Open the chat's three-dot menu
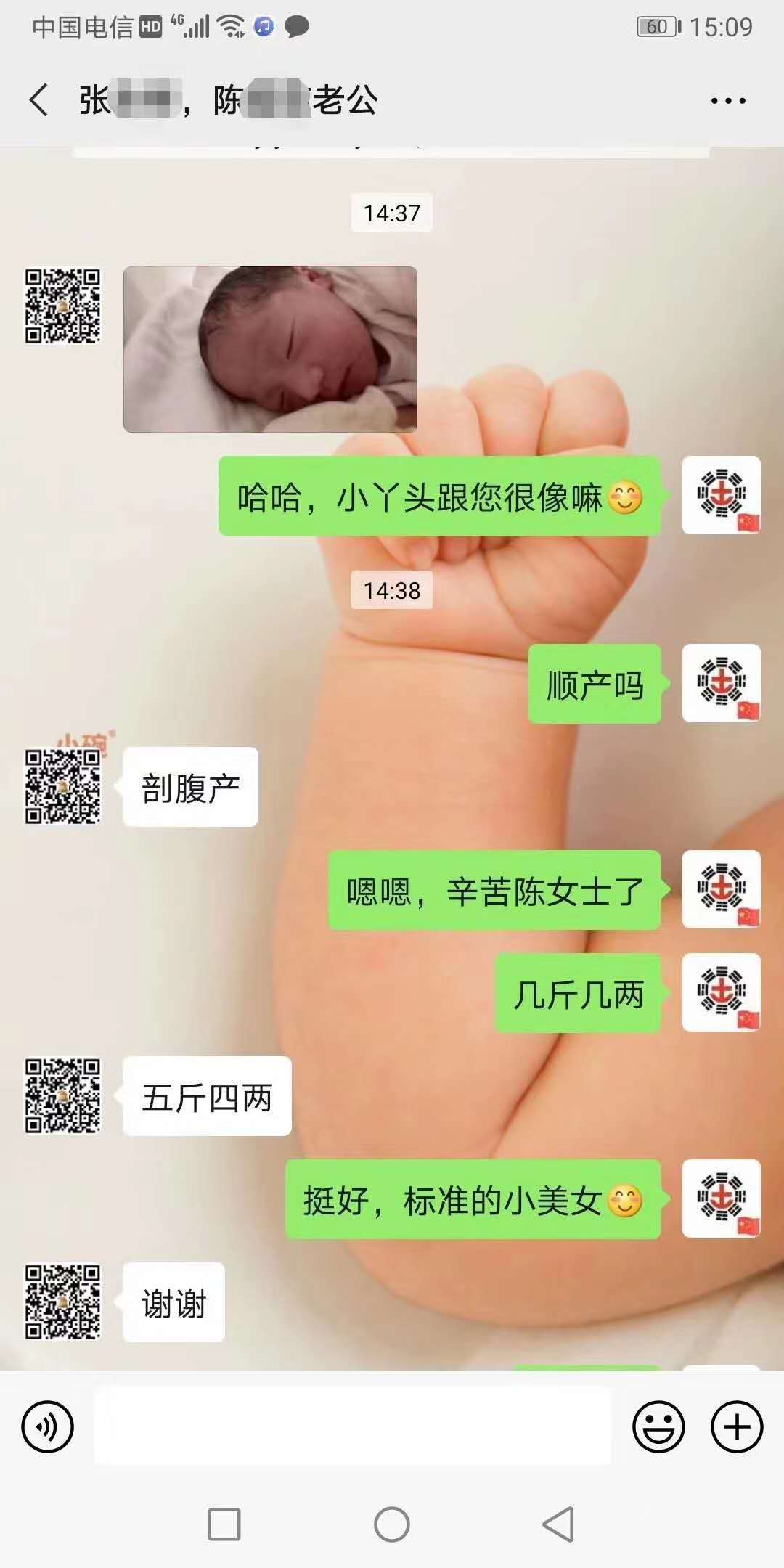This screenshot has height=1568, width=784. click(728, 100)
